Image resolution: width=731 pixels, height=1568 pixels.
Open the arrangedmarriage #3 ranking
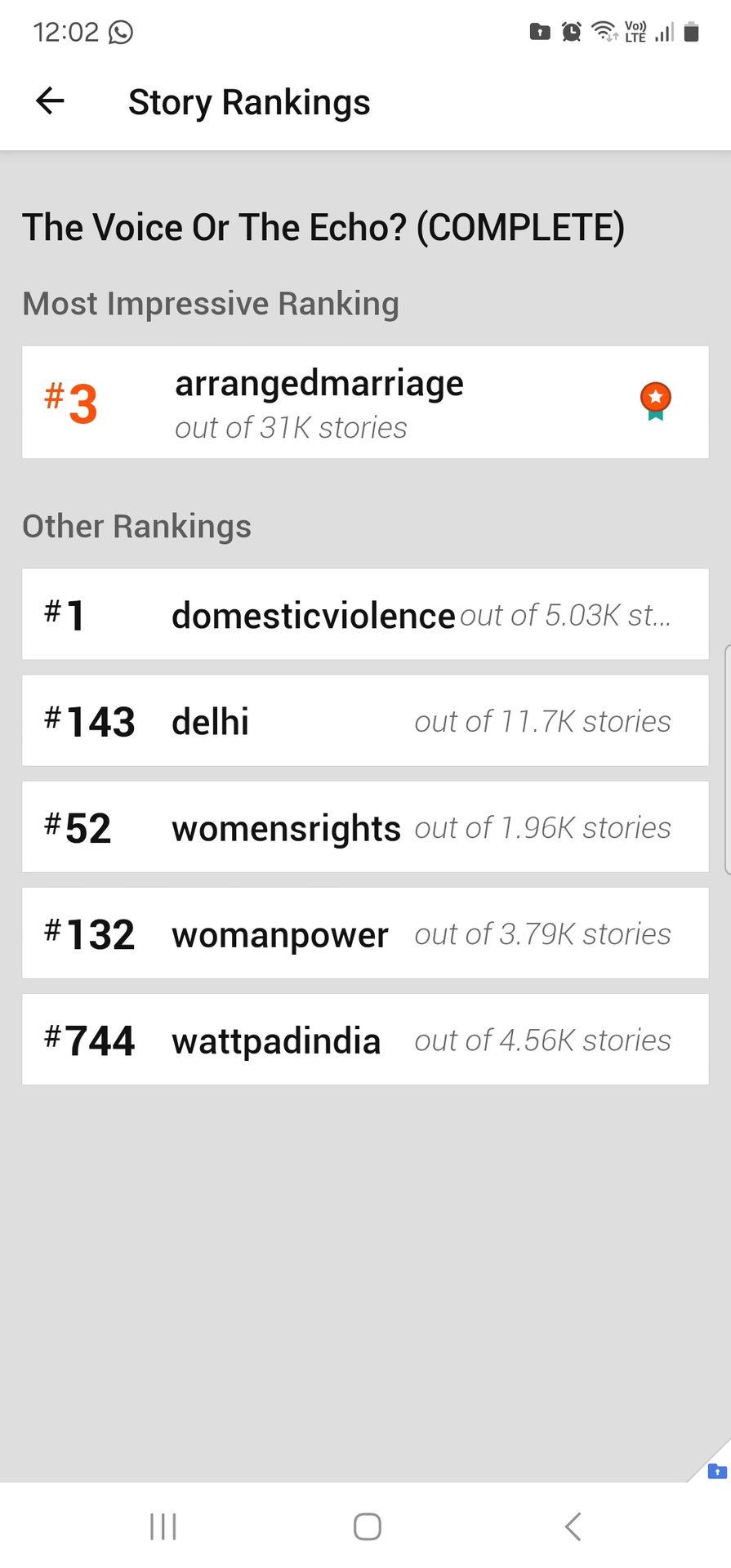tap(365, 402)
